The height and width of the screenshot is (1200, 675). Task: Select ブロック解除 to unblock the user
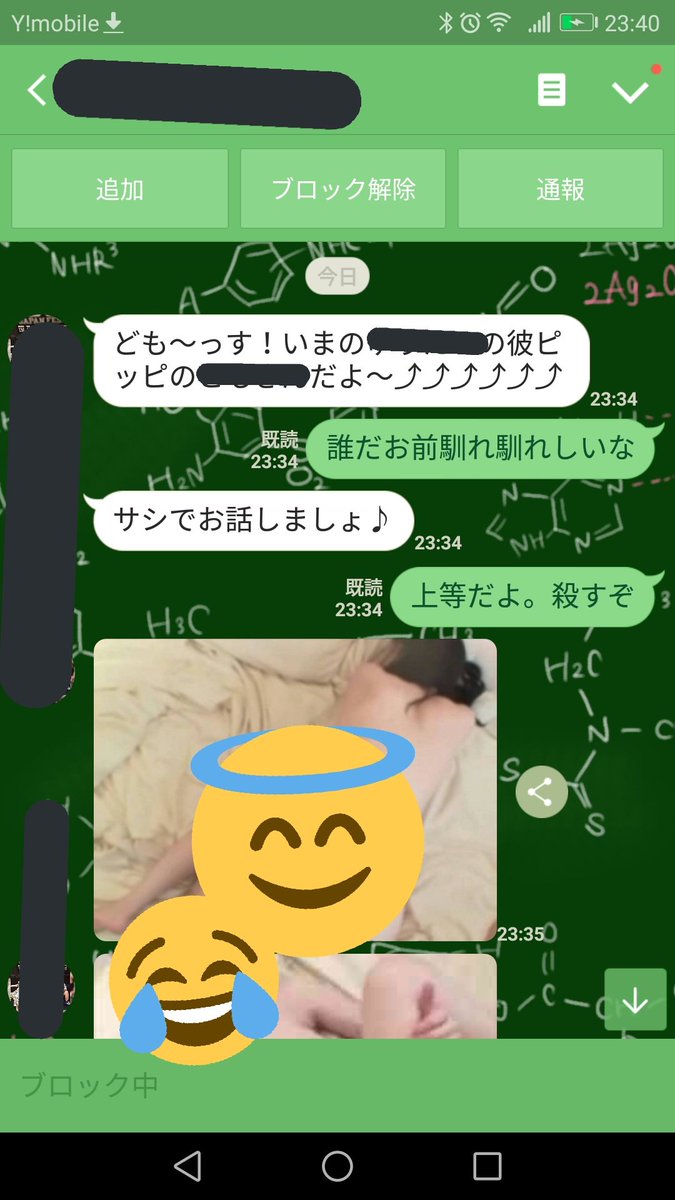(343, 189)
